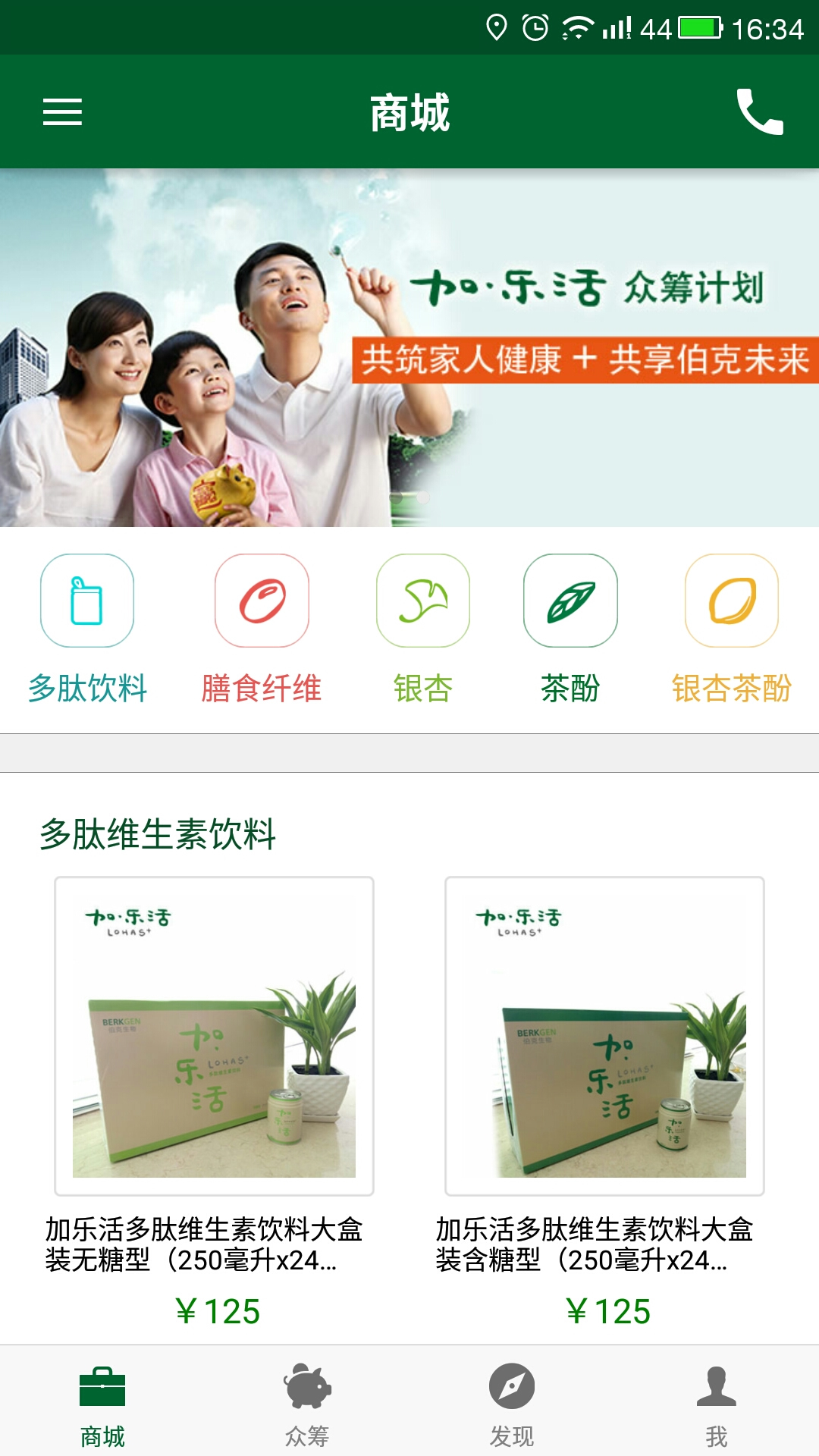819x1456 pixels.
Task: Open the 我 profile tab
Action: 717,1403
